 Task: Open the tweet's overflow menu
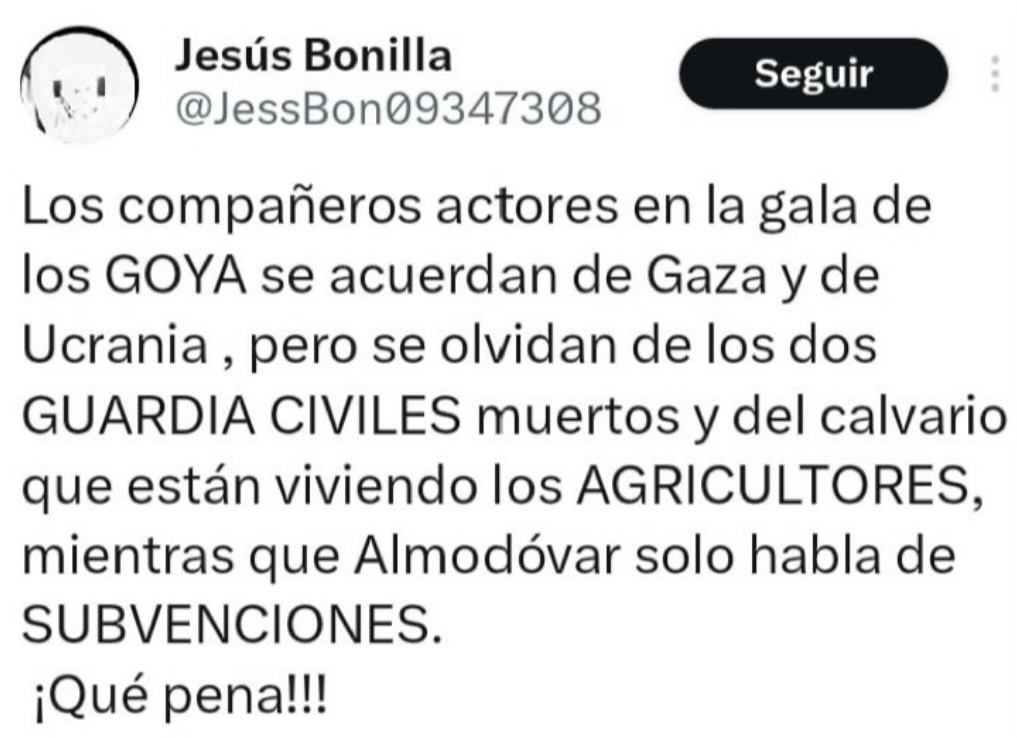click(x=994, y=74)
